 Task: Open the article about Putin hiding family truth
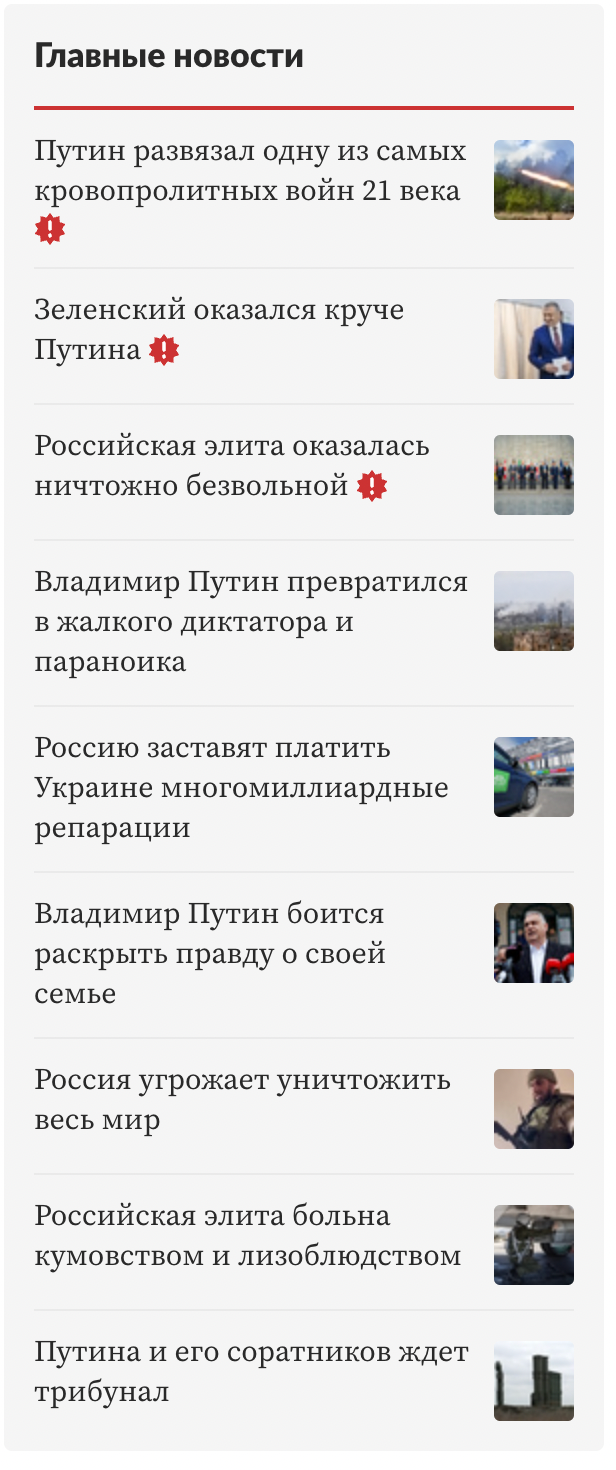click(210, 954)
